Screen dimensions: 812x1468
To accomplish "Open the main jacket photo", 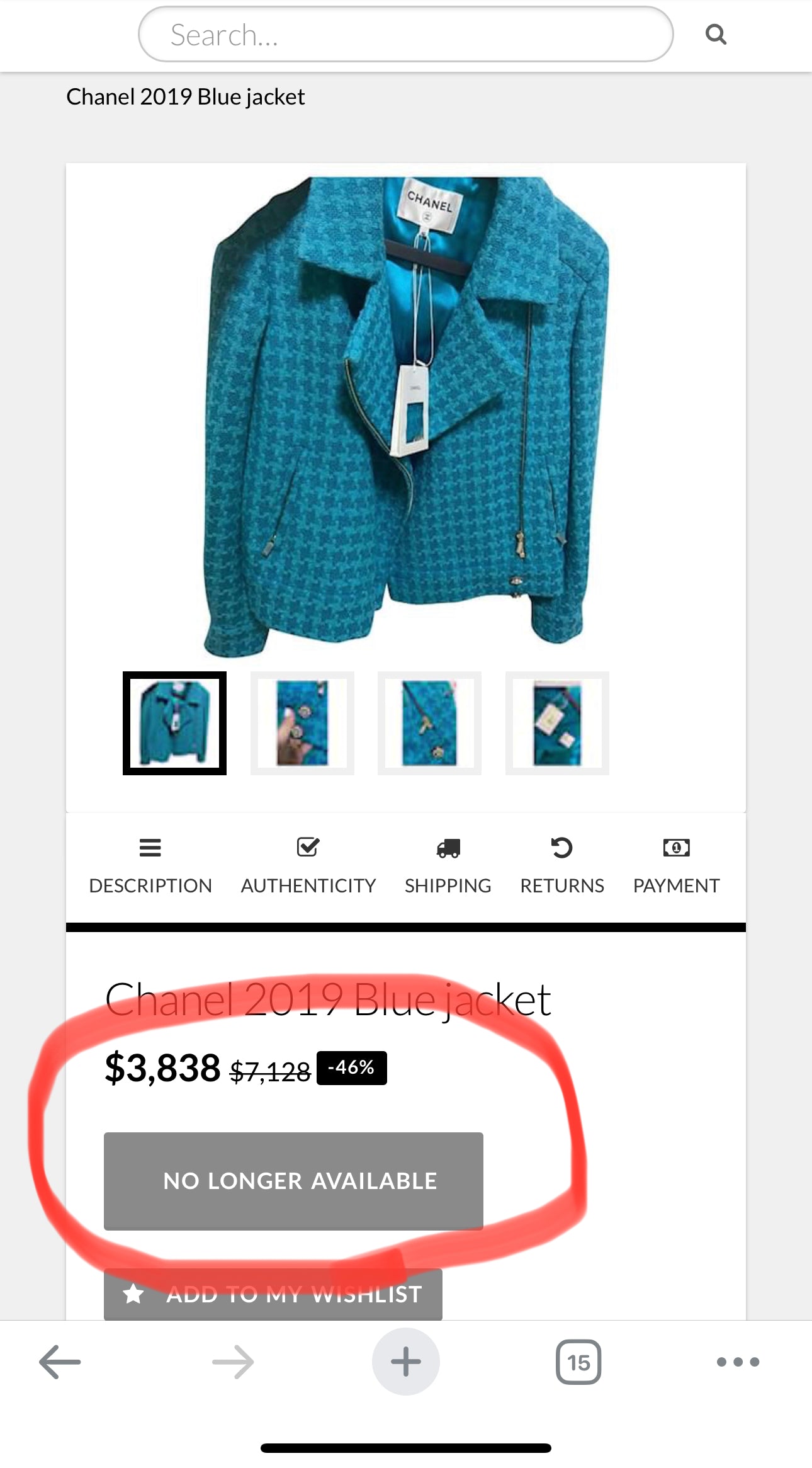I will point(406,416).
